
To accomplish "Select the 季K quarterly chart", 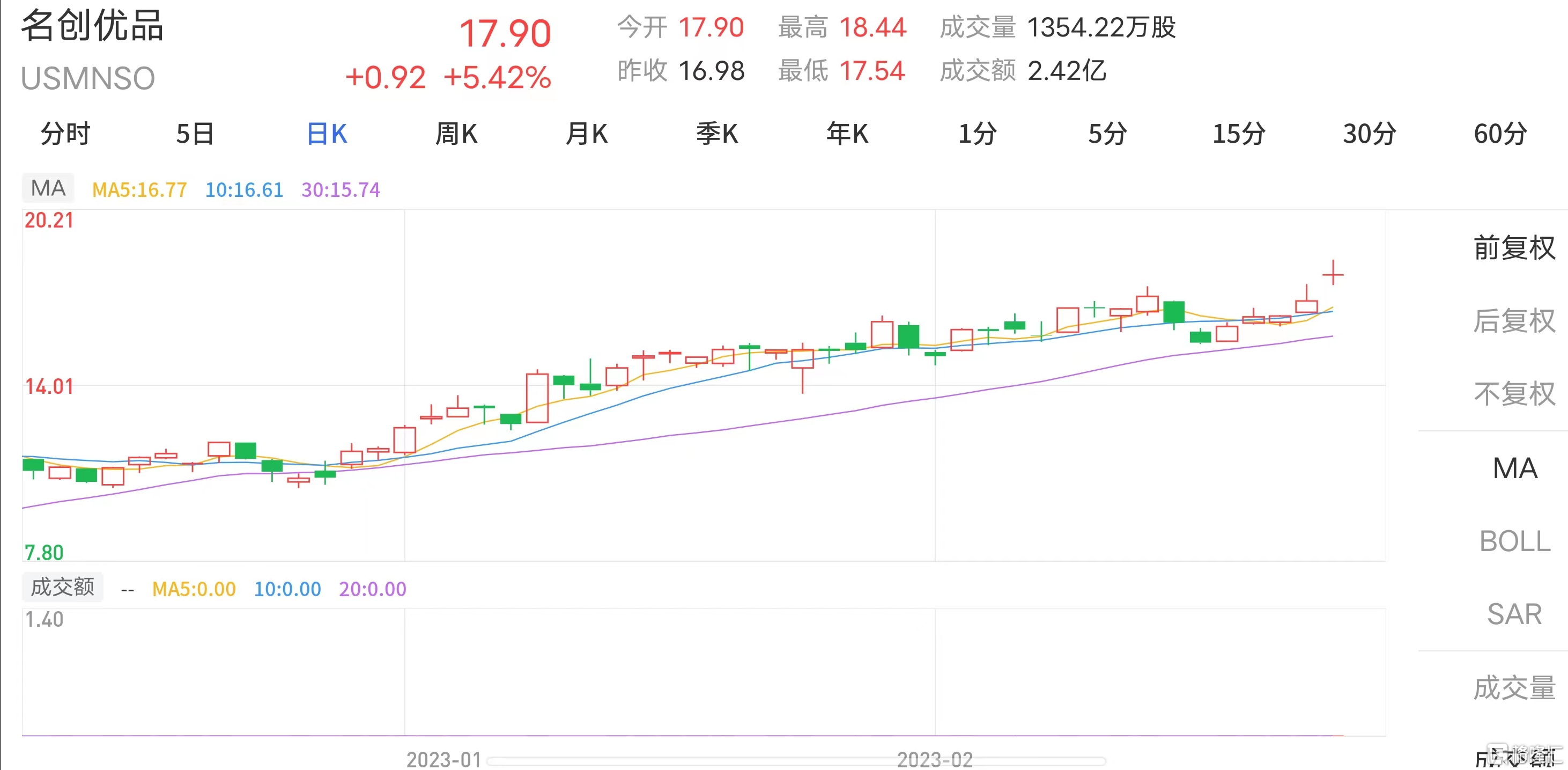I will pos(717,134).
